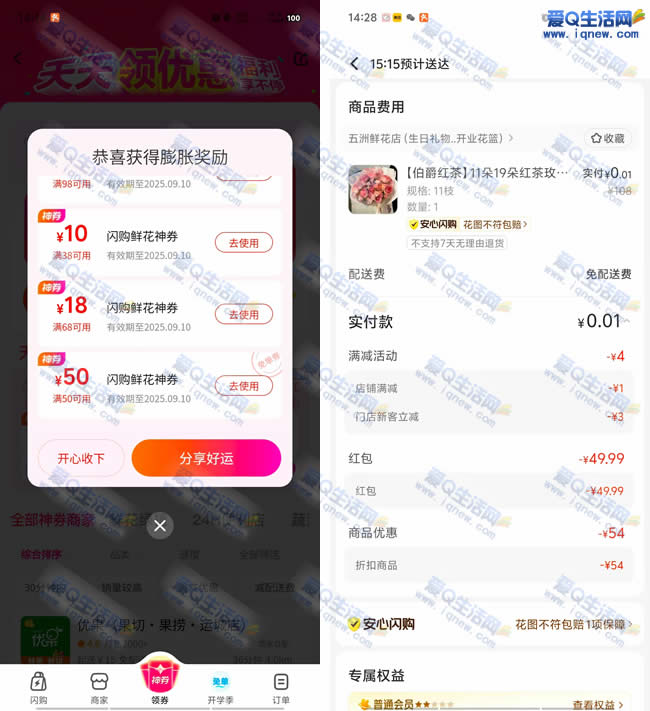Open the 开学季 tab
This screenshot has width=650, height=711.
point(220,687)
